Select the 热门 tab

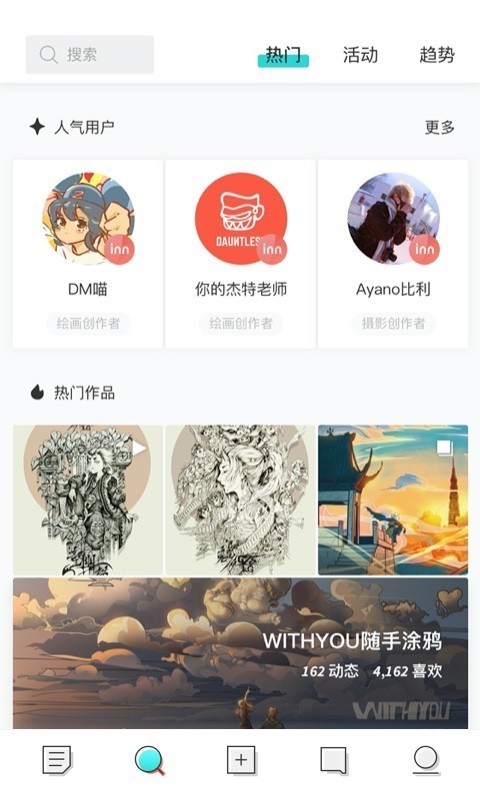click(x=283, y=55)
